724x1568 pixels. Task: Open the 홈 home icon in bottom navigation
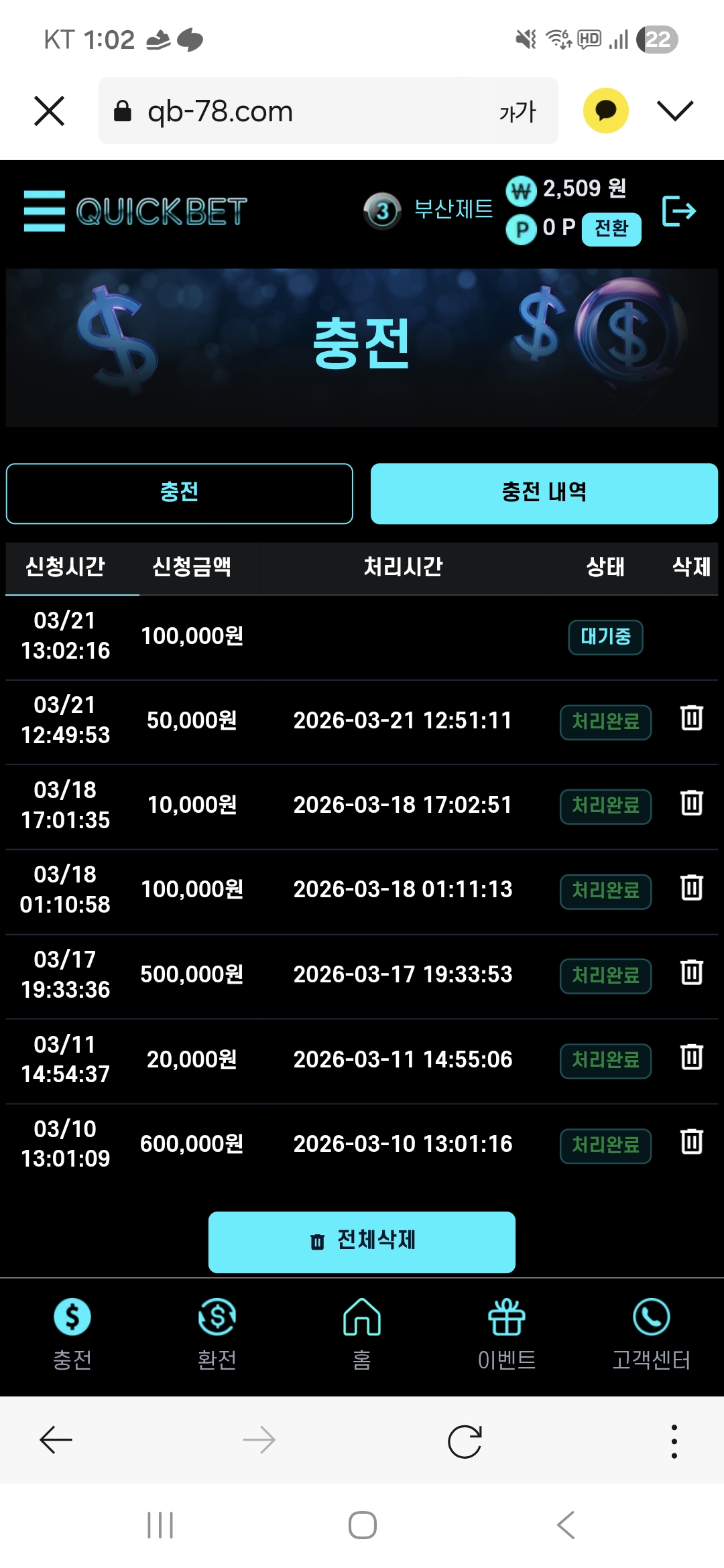(x=361, y=1329)
